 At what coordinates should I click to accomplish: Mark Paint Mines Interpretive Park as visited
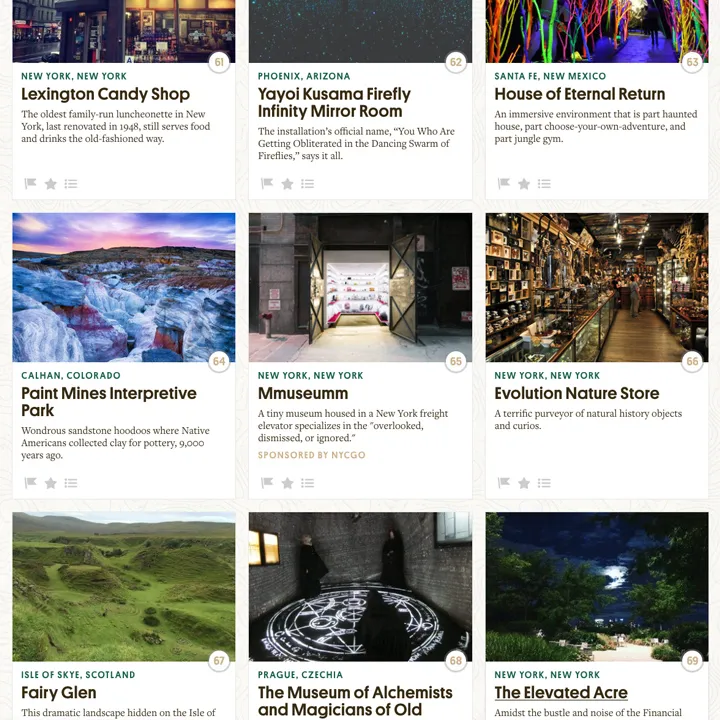point(30,483)
